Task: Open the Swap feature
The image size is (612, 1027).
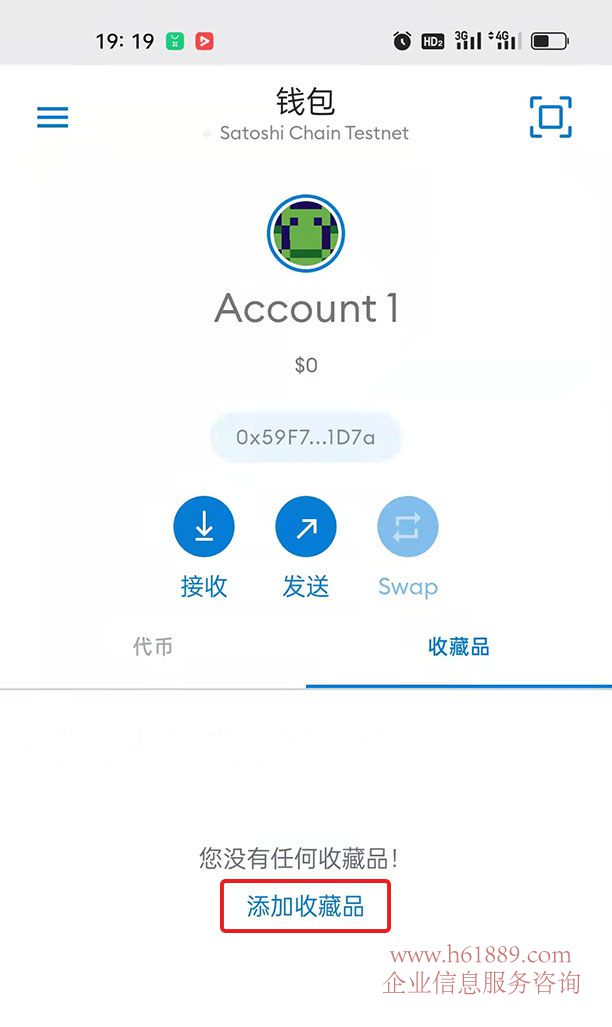Action: point(408,527)
